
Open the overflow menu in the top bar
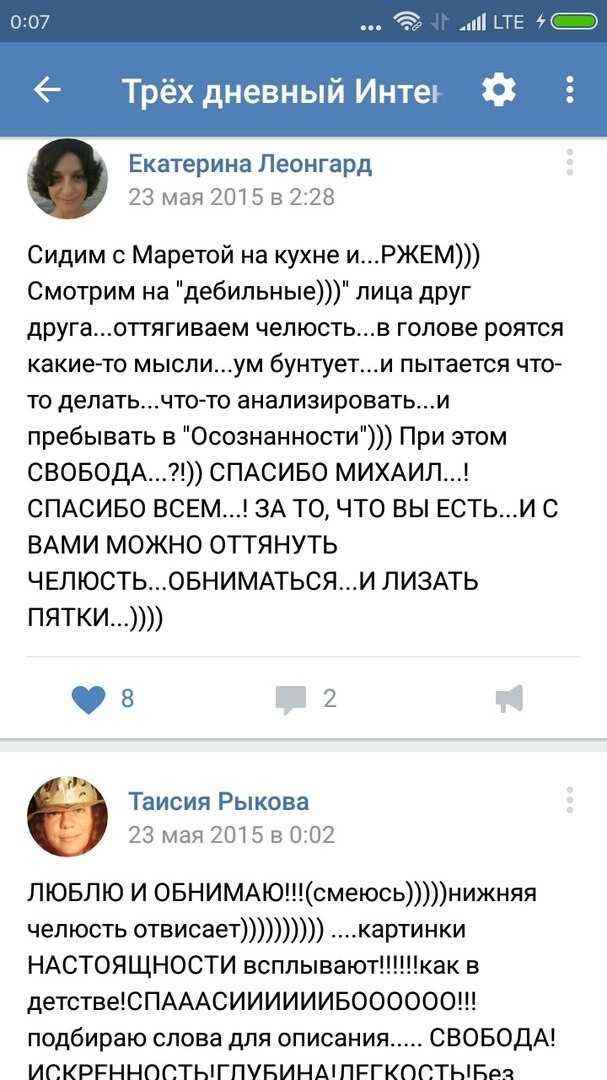click(x=569, y=90)
